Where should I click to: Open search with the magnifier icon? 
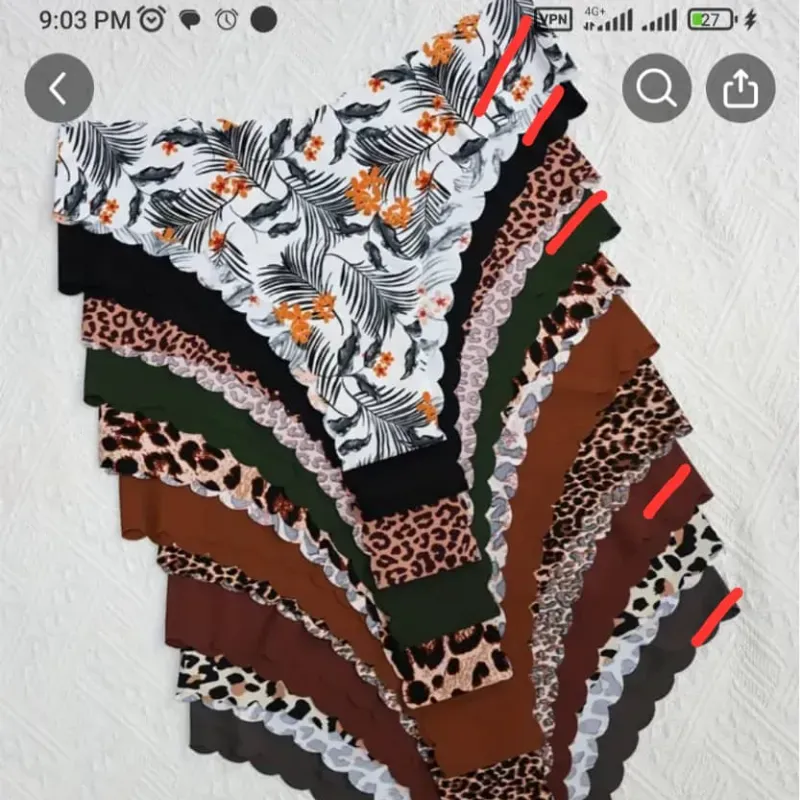[657, 89]
